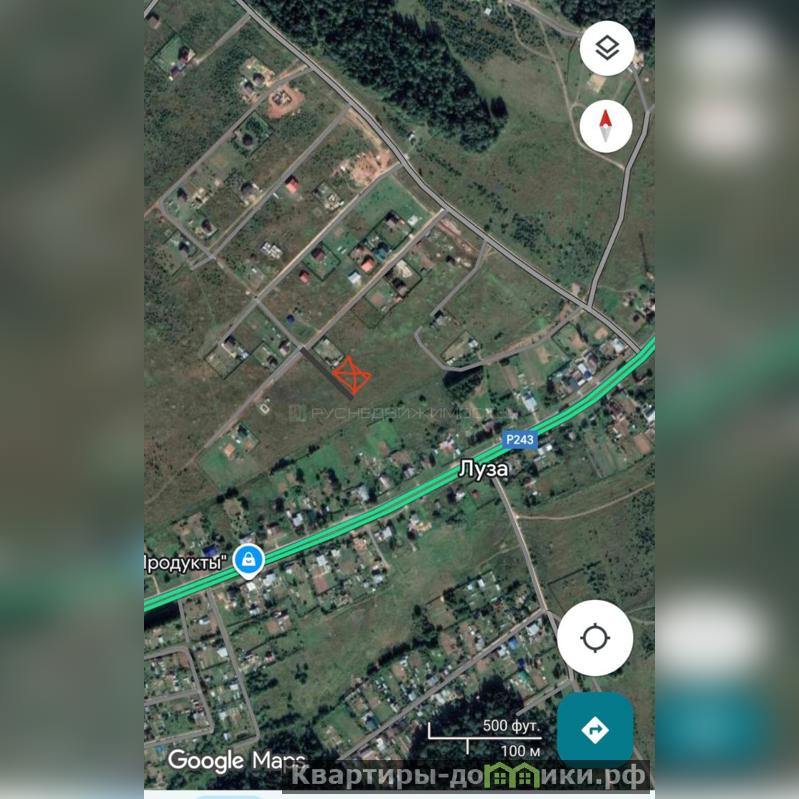The height and width of the screenshot is (799, 799).
Task: Open the map layers selector
Action: pos(607,47)
